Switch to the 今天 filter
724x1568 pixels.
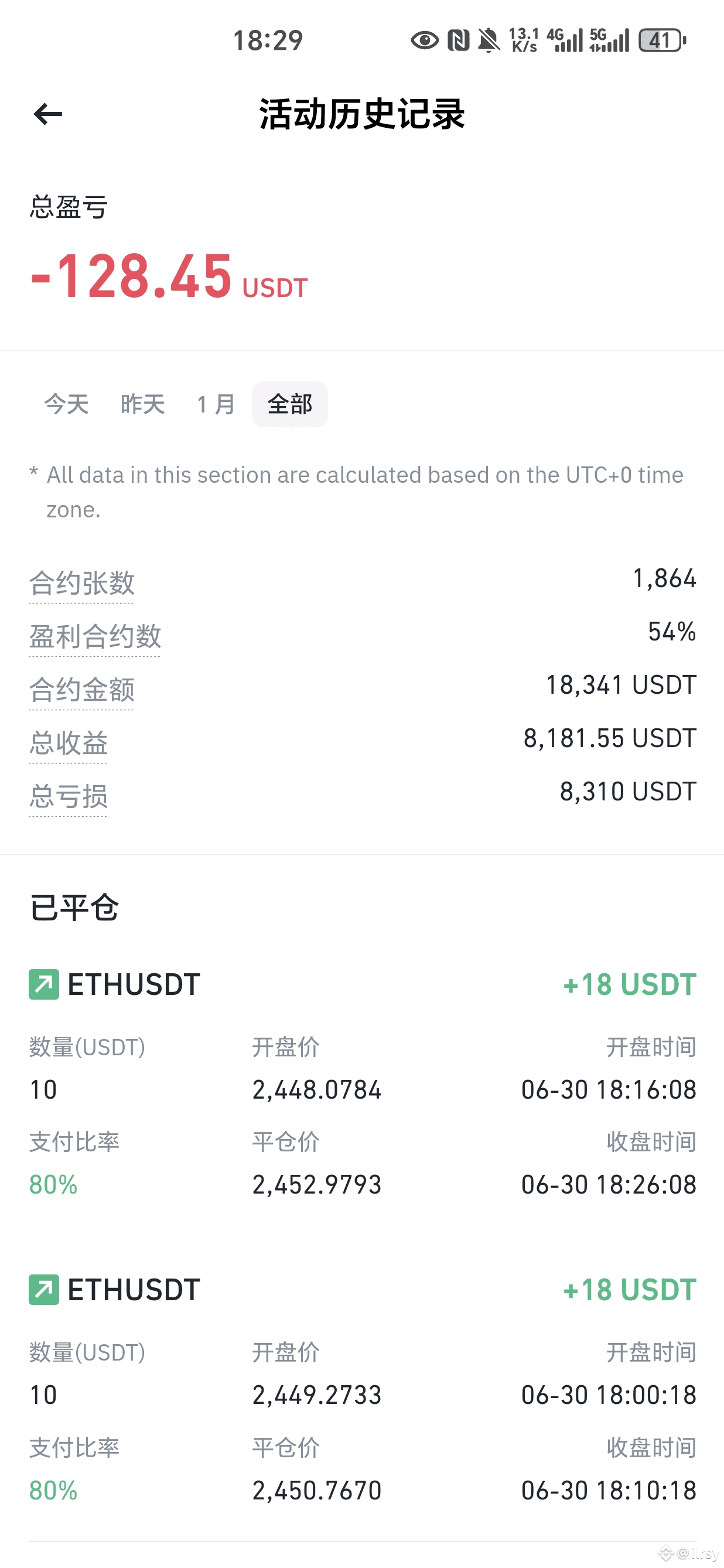tap(66, 404)
